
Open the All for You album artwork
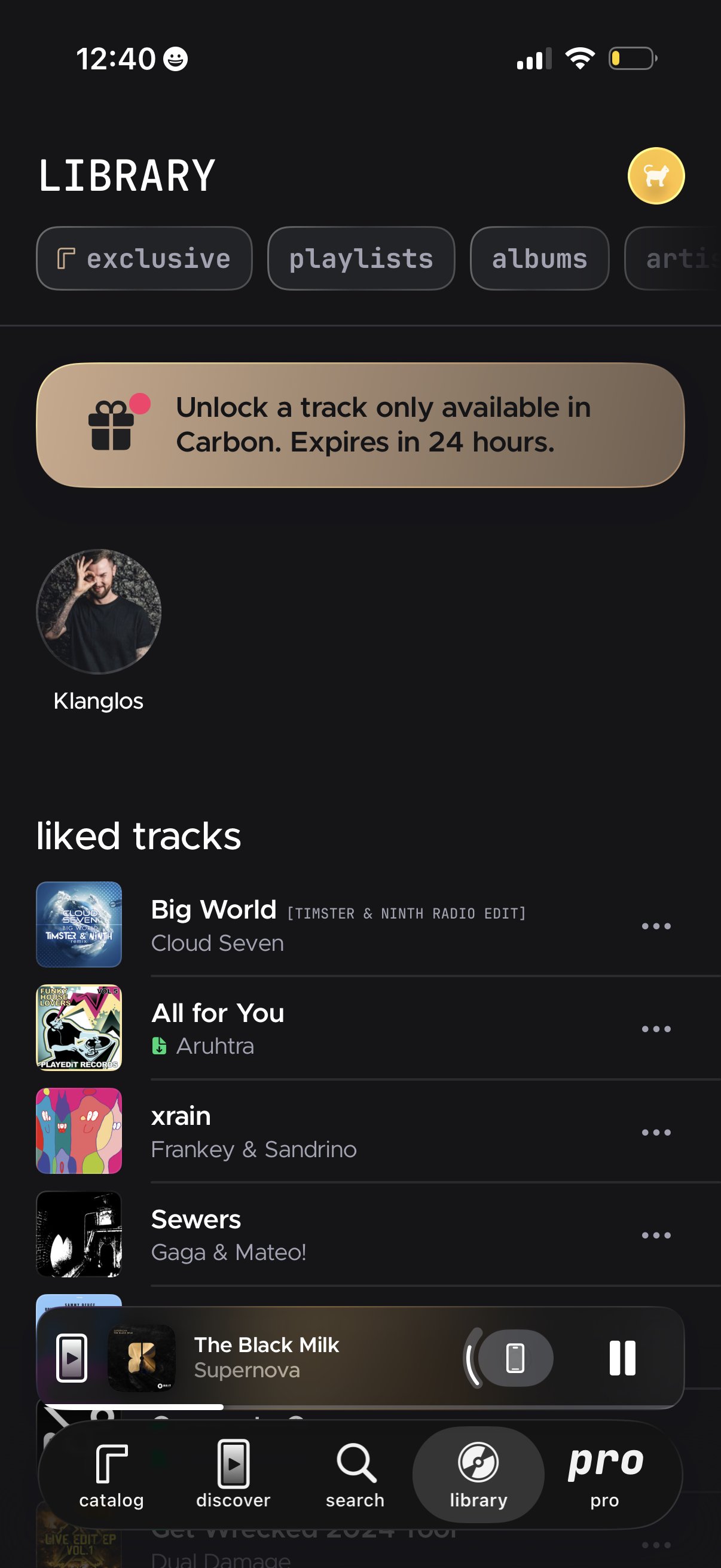point(79,1028)
